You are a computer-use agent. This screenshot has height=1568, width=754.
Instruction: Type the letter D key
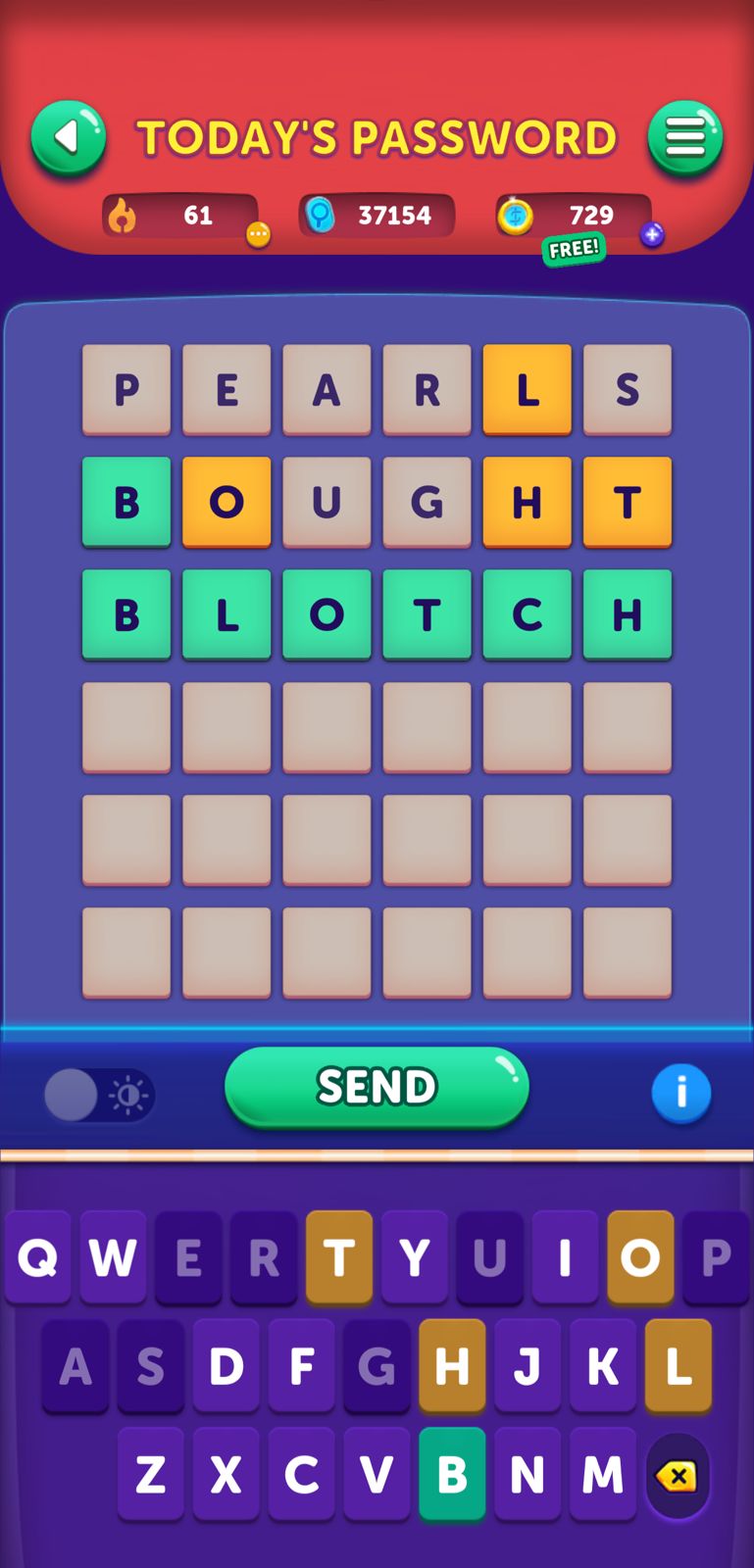point(226,1365)
